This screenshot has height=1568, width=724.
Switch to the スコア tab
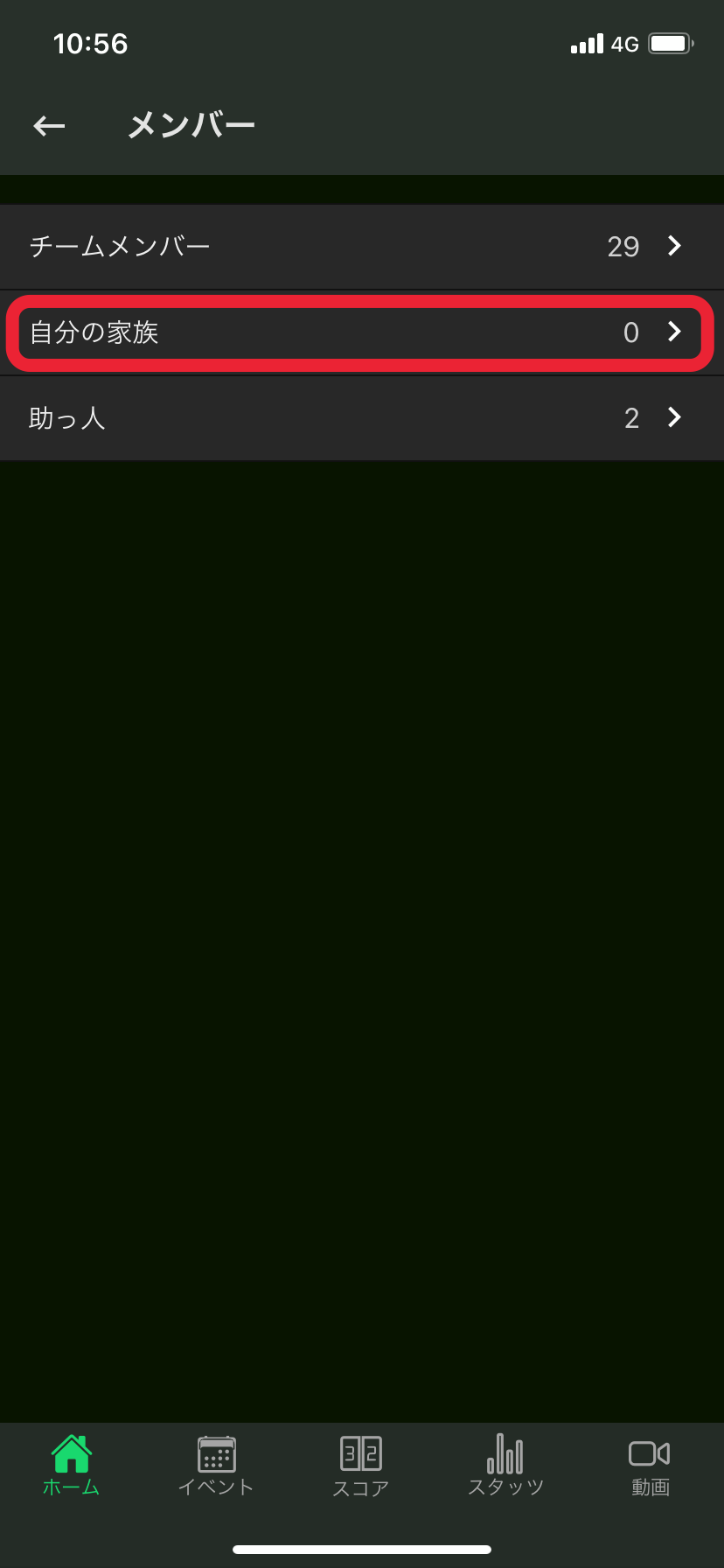(x=361, y=1466)
